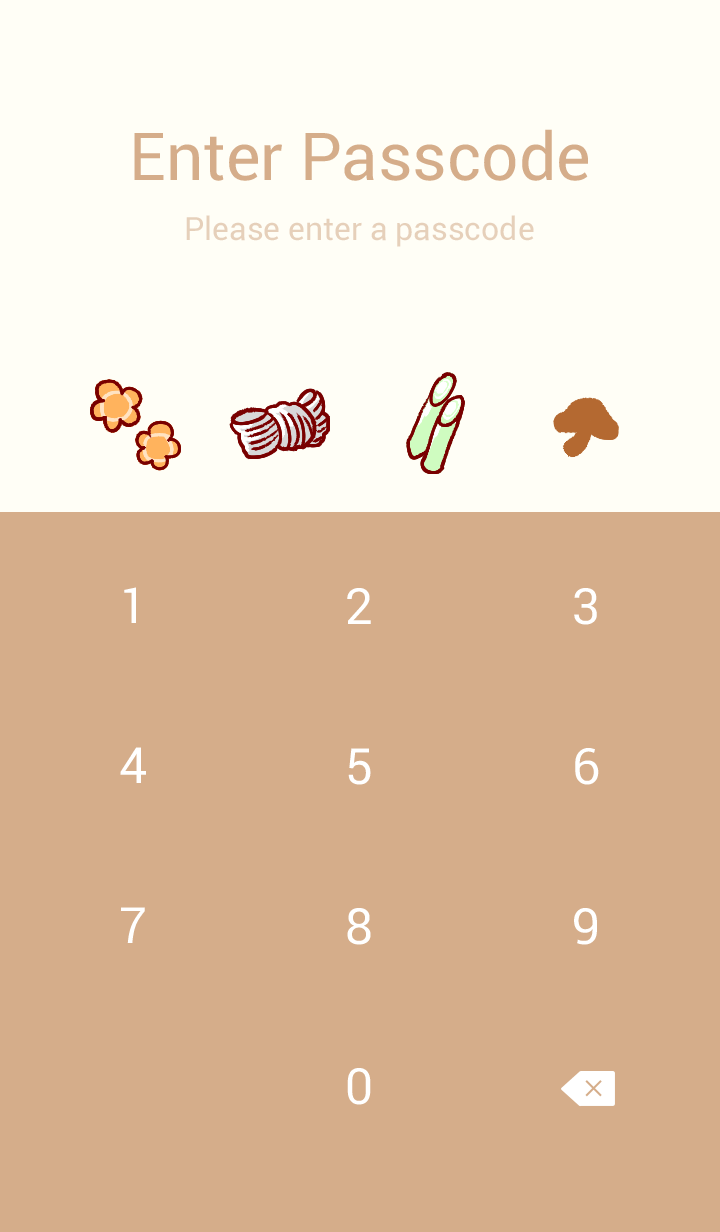Tap the 0 key

pyautogui.click(x=359, y=1087)
